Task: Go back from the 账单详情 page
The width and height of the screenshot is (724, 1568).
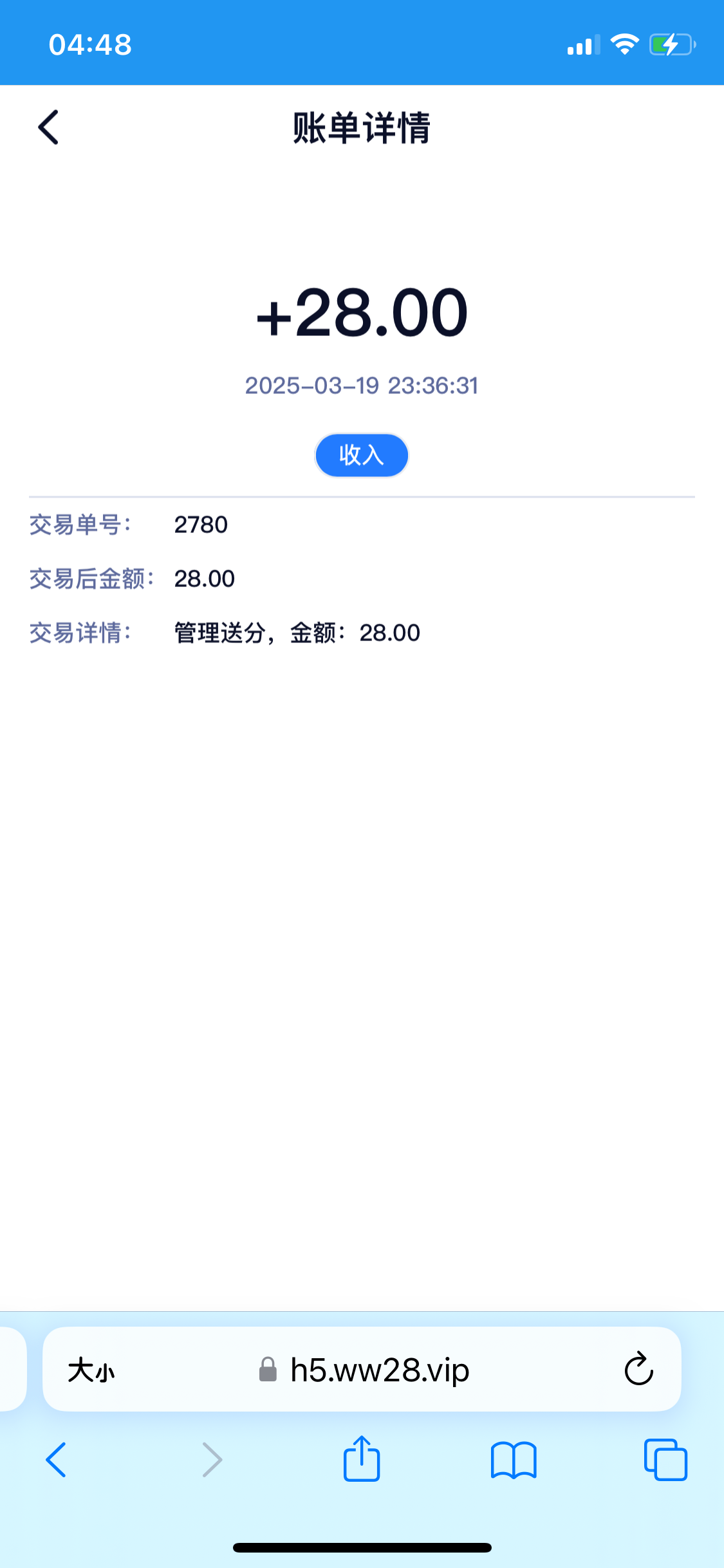Action: [x=48, y=127]
